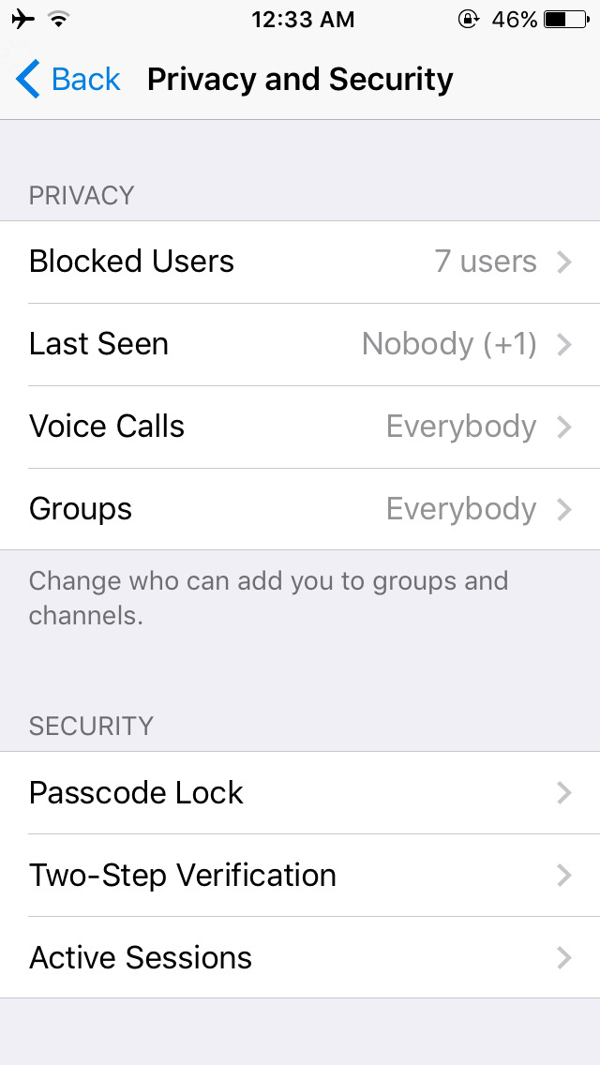Go back to the previous screen

(x=68, y=79)
